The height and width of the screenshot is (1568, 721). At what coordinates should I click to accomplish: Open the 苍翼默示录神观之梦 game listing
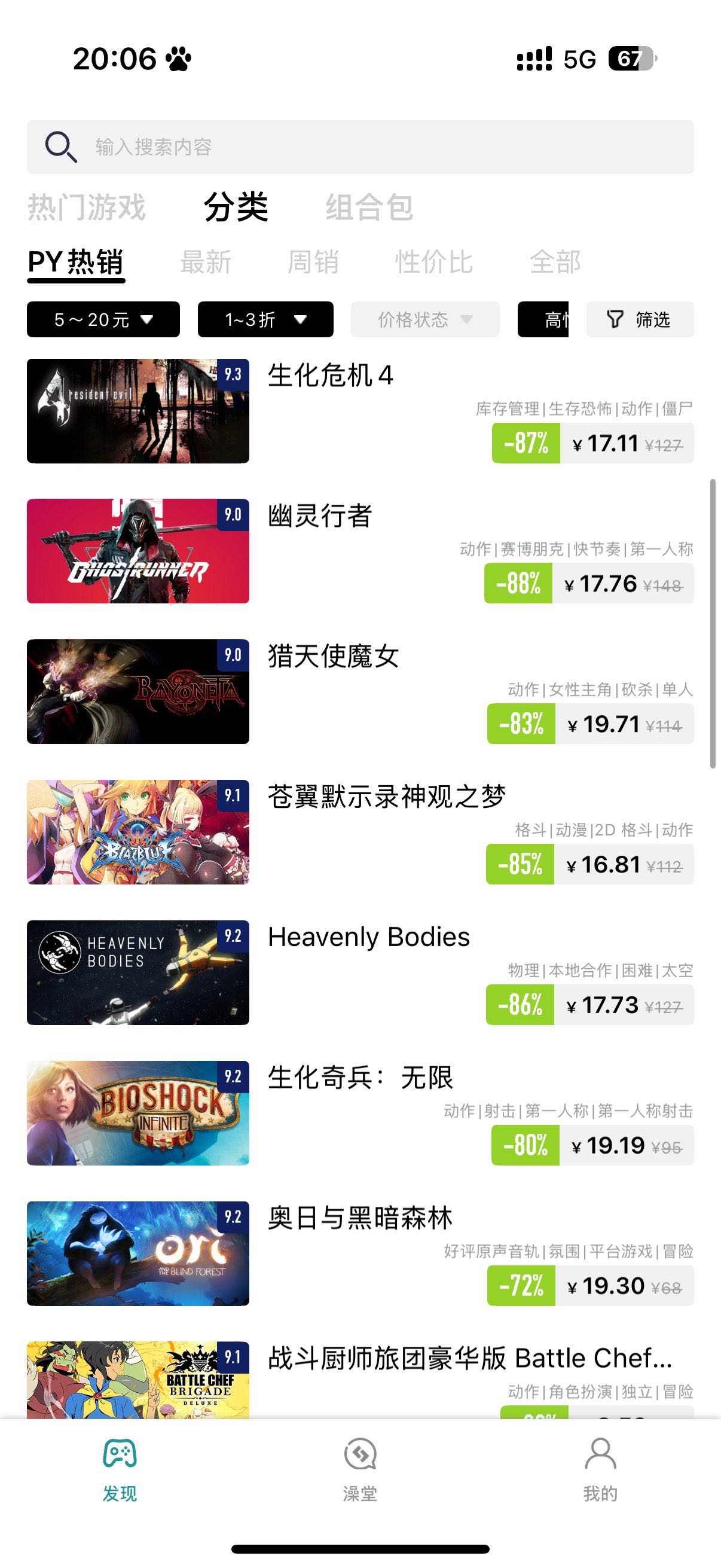tap(387, 797)
